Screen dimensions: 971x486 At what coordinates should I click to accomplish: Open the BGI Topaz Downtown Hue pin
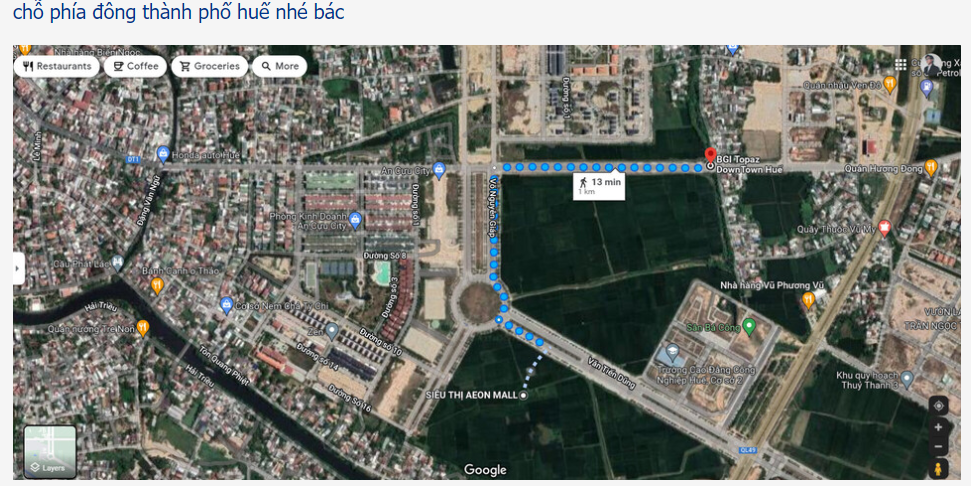click(710, 157)
